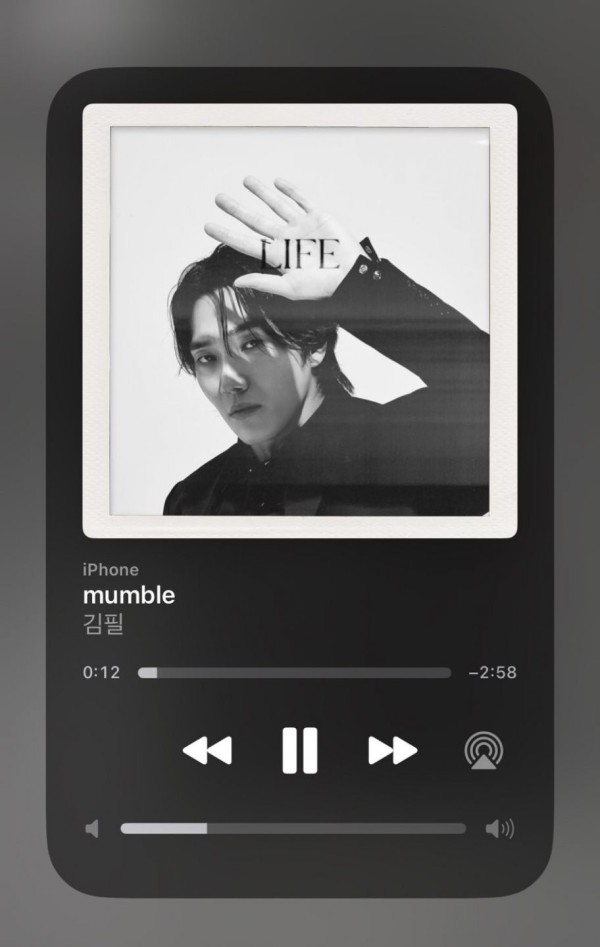The image size is (600, 947).
Task: Open the album artwork for mumble
Action: [299, 320]
